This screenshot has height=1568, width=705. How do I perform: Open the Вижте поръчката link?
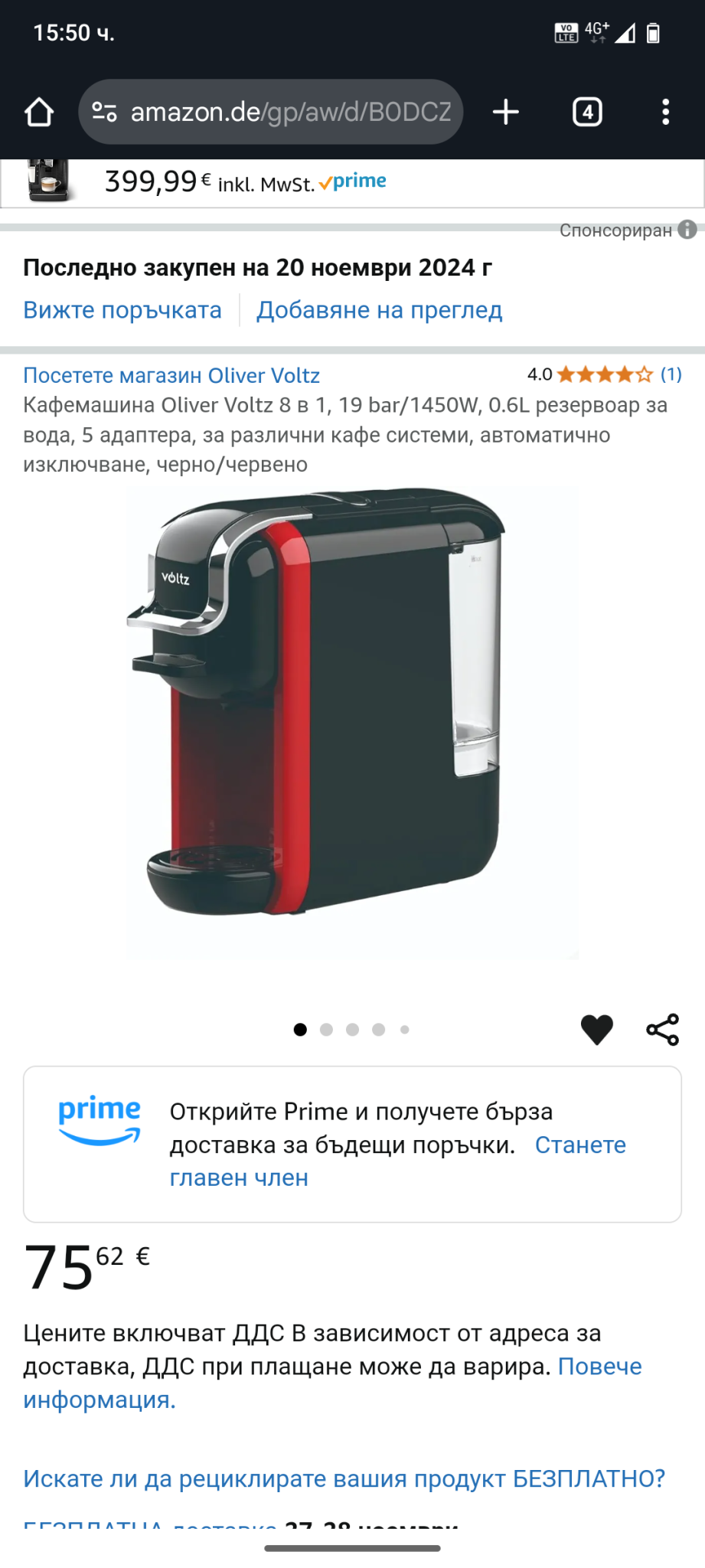122,310
